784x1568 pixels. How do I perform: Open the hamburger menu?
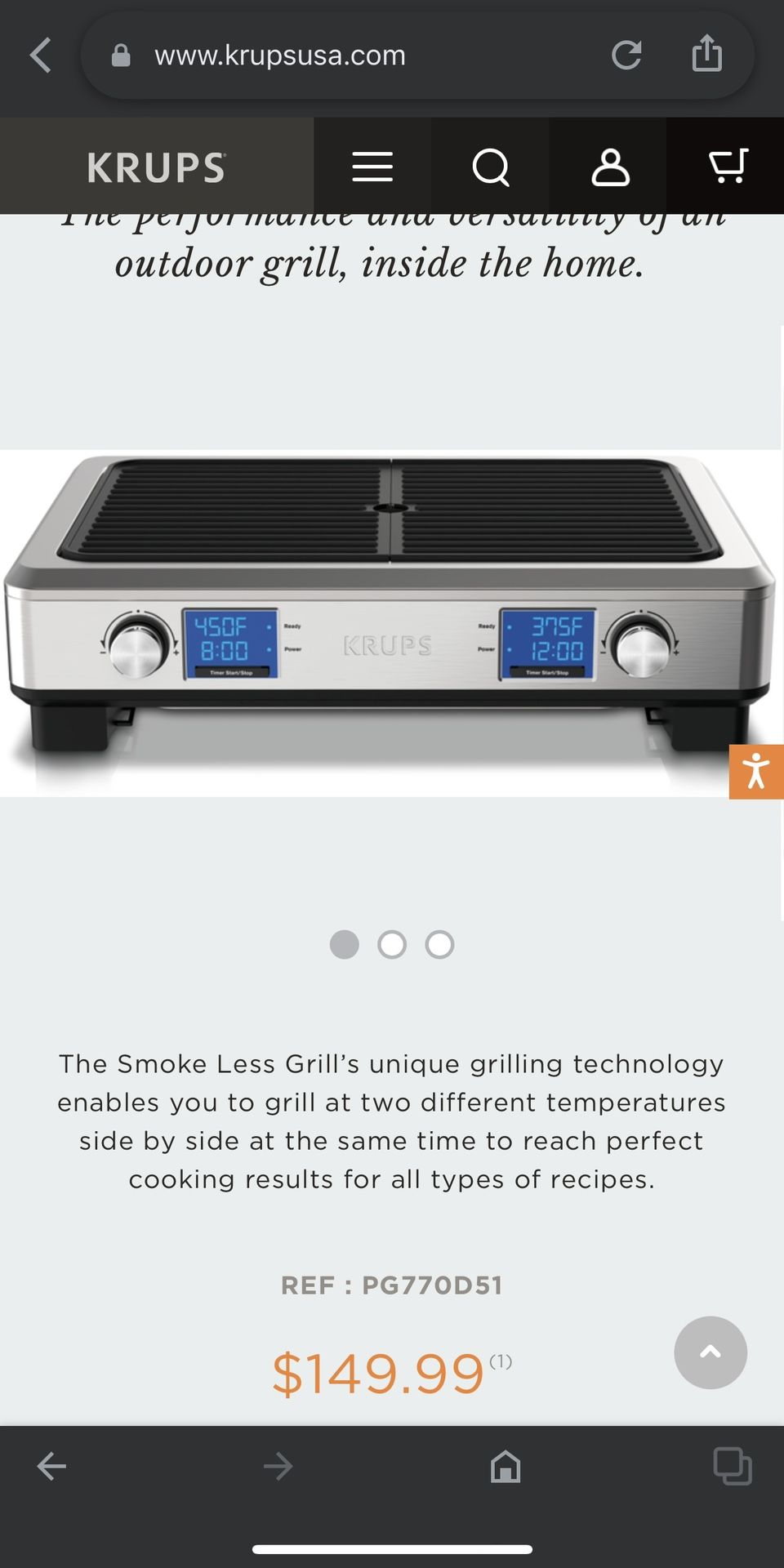(x=372, y=167)
